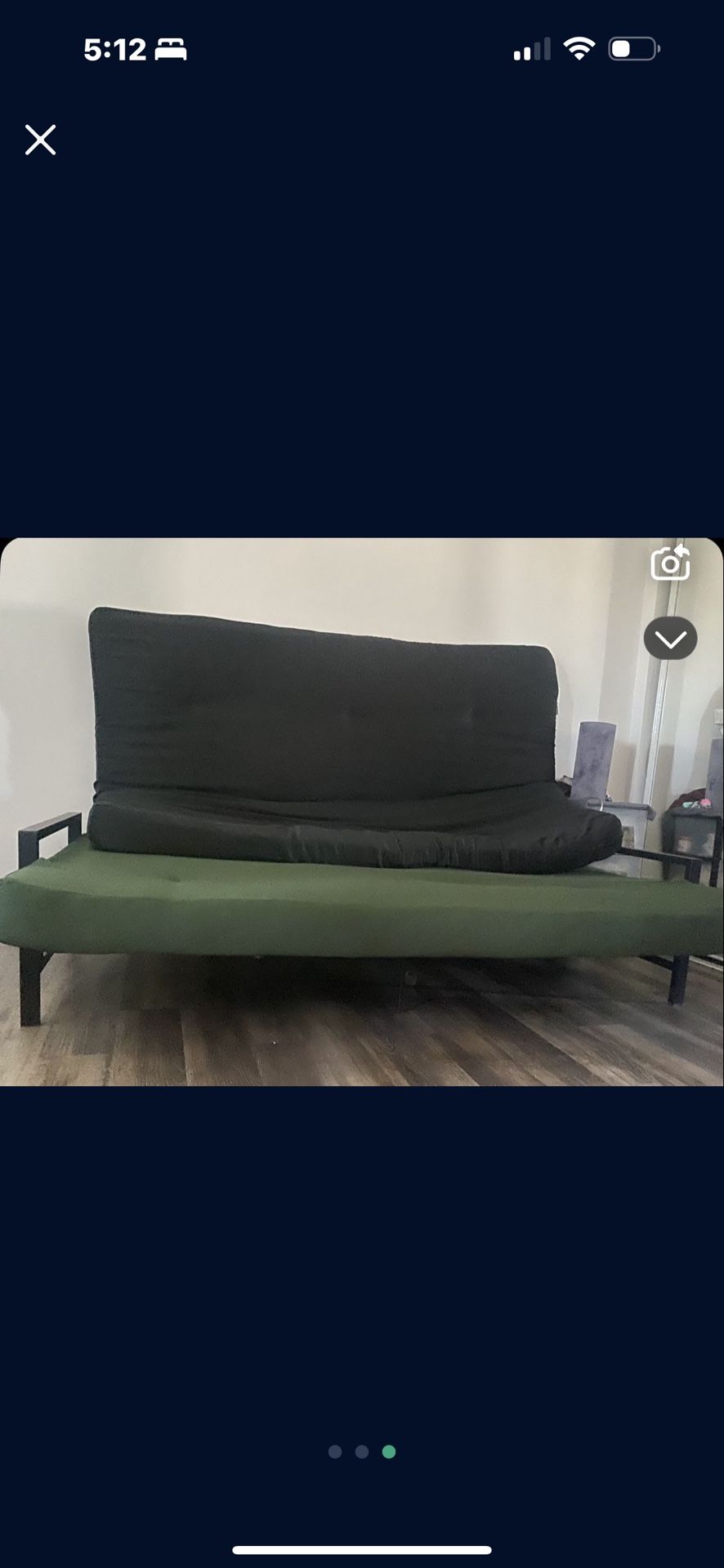The width and height of the screenshot is (724, 1568).
Task: Tap the battery indicator icon
Action: tap(630, 49)
